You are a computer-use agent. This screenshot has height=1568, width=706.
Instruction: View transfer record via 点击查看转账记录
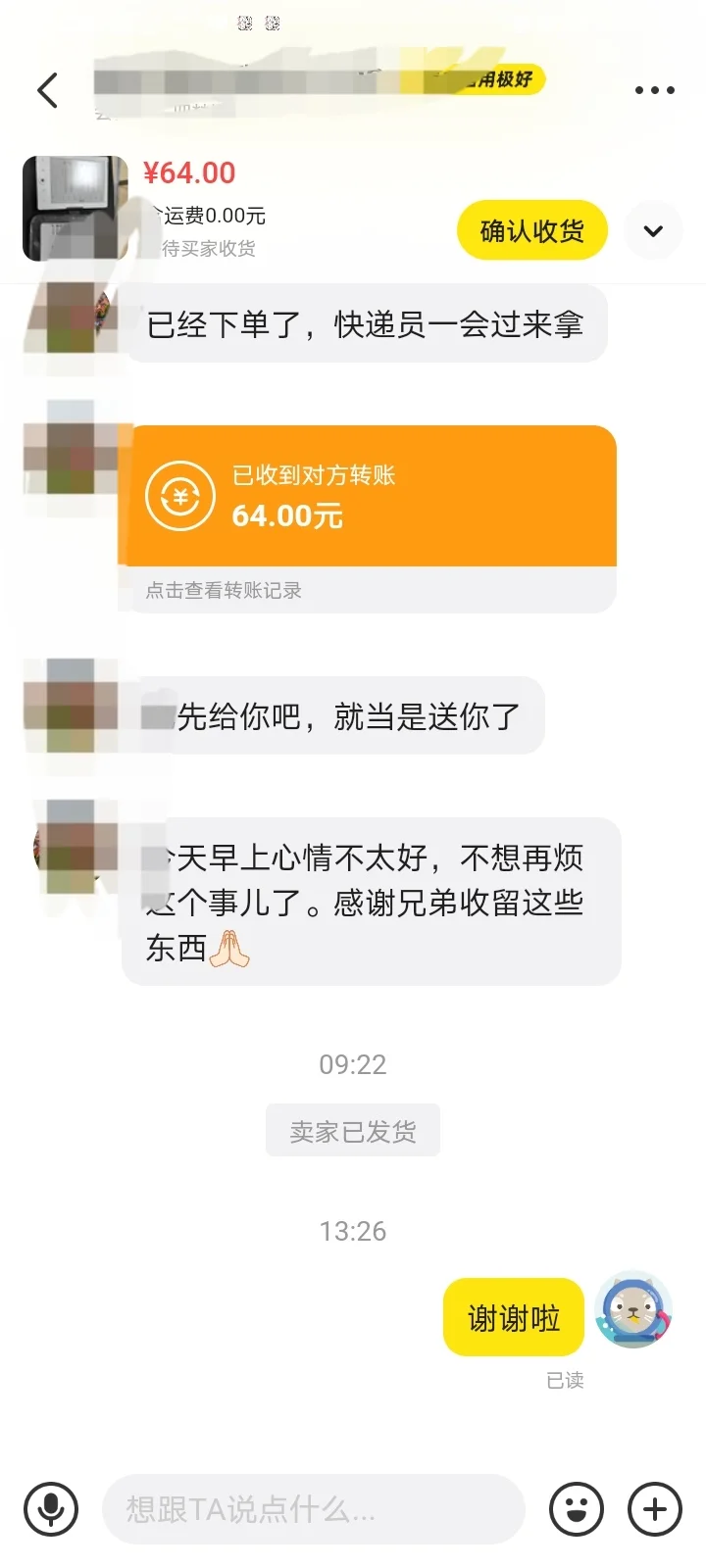[x=224, y=590]
